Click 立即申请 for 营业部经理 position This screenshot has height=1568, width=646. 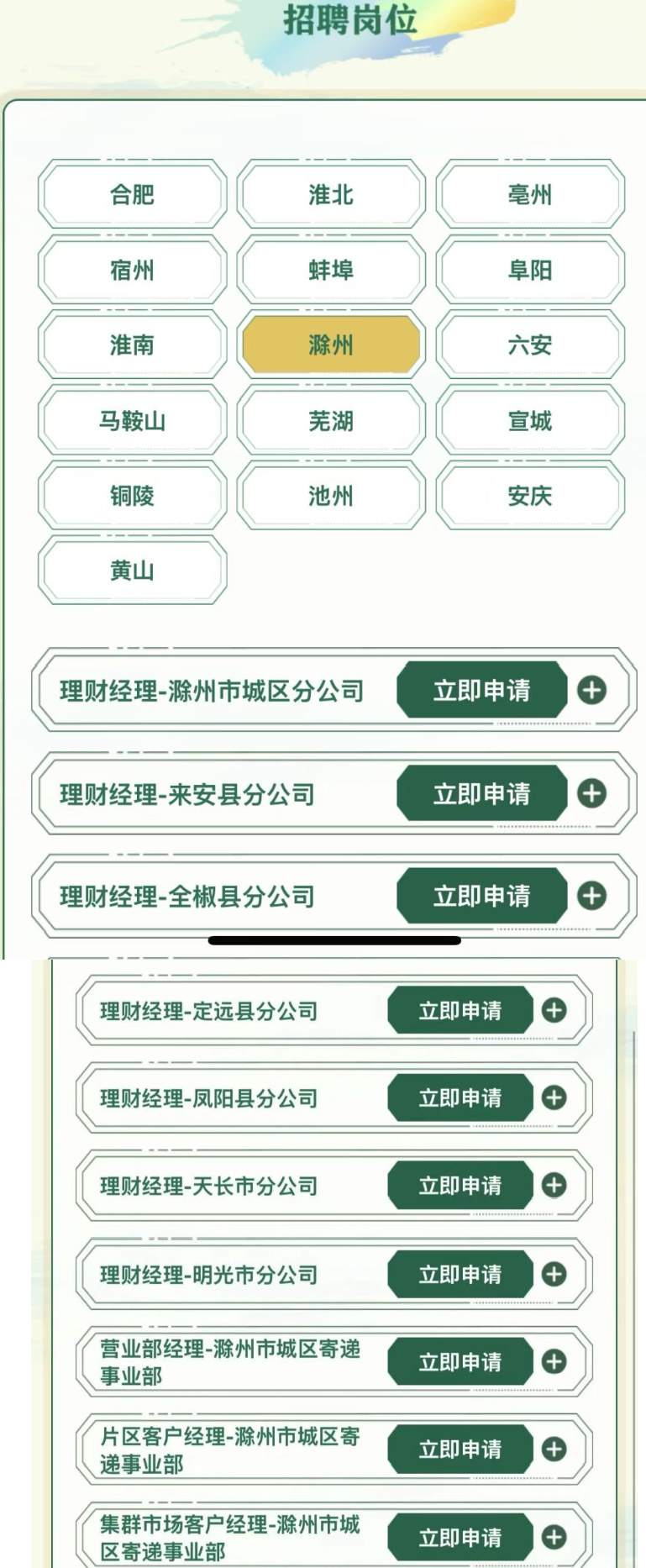(x=459, y=1361)
